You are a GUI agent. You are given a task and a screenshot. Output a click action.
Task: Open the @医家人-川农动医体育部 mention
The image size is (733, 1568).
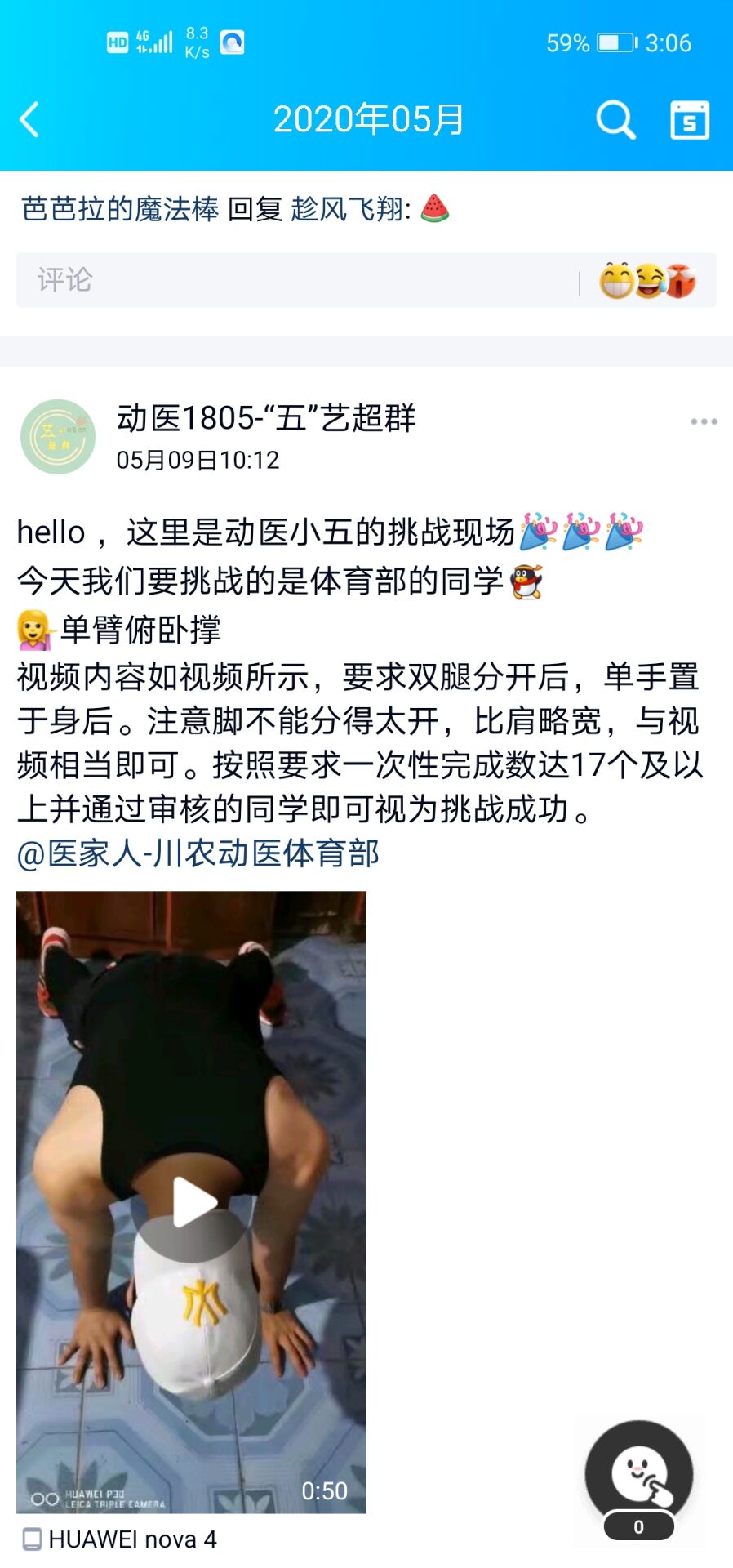click(x=198, y=853)
